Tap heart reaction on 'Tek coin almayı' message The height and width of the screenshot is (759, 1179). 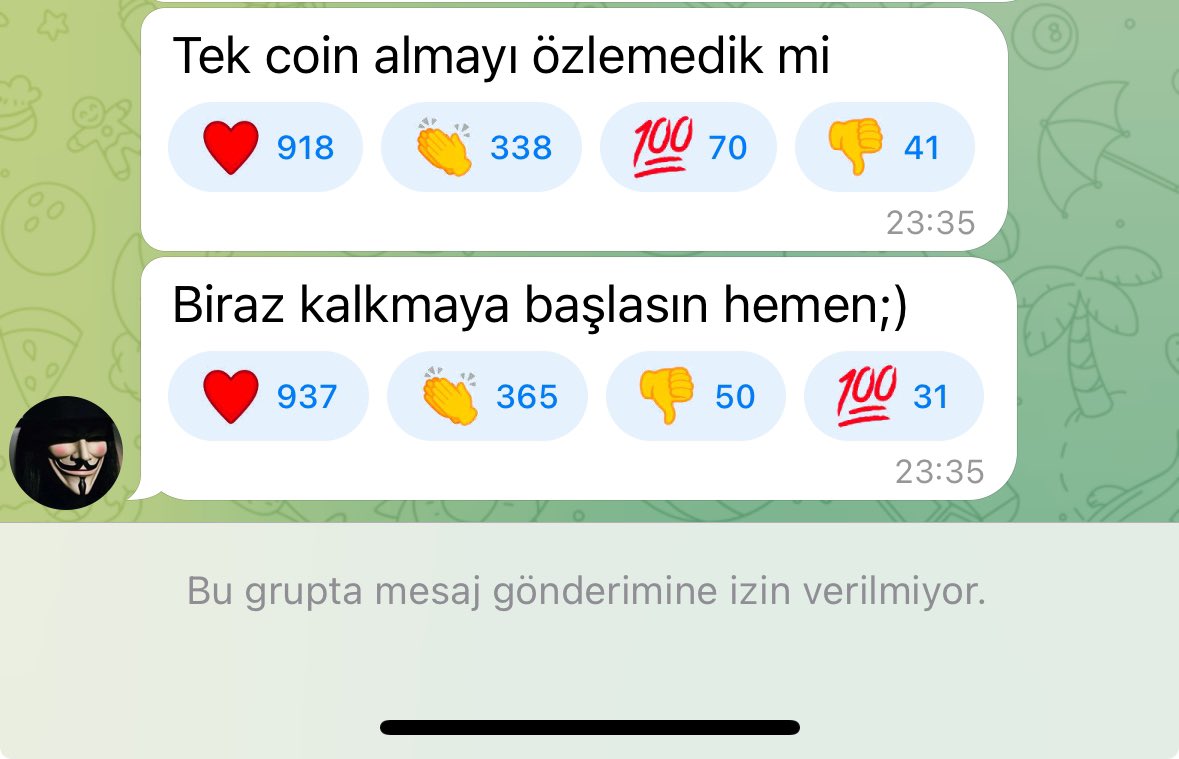pyautogui.click(x=265, y=148)
